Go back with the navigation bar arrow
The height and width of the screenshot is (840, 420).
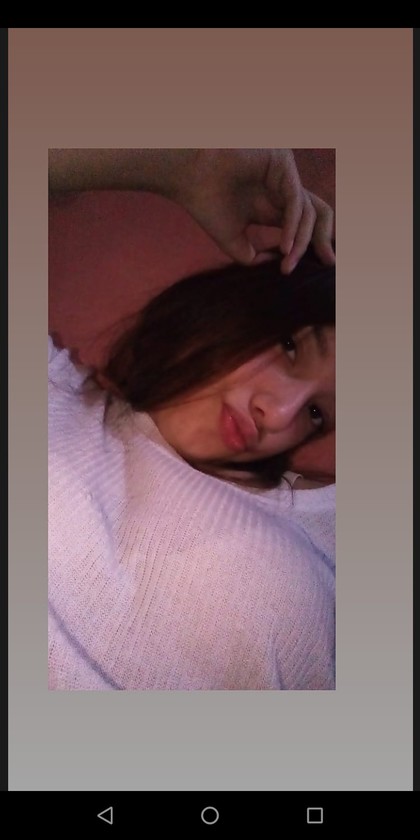(x=105, y=815)
